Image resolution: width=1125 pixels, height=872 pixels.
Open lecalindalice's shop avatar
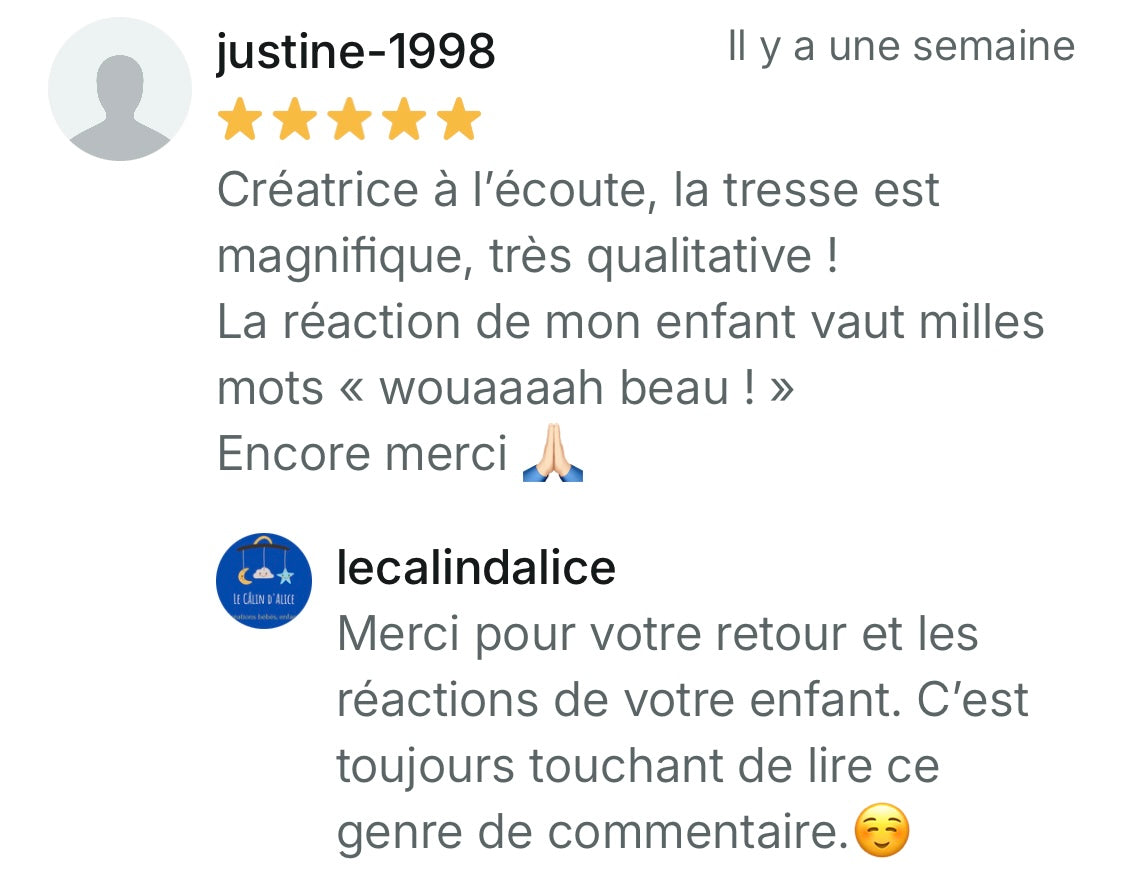[264, 581]
